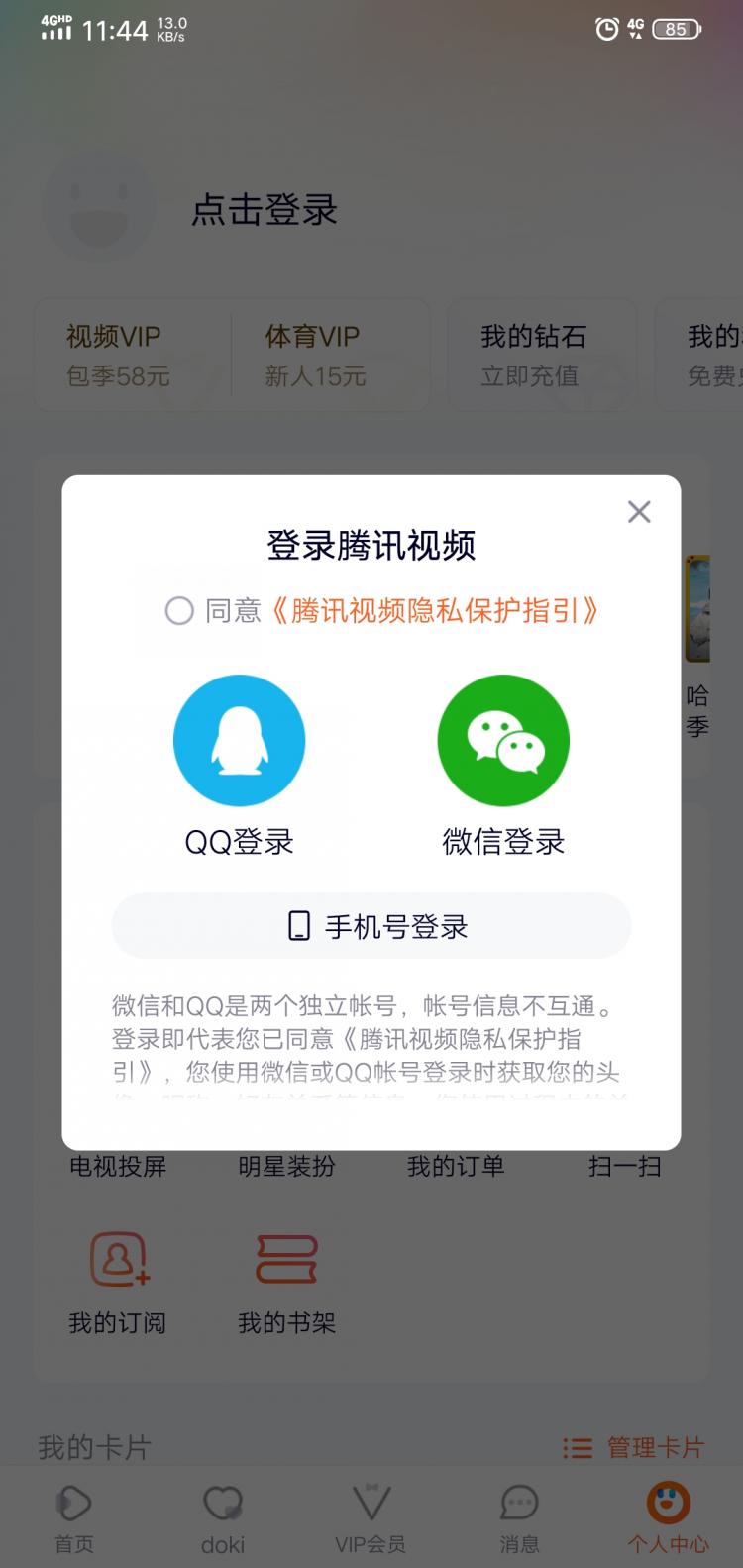Check battery level indicator in status bar

point(679,29)
